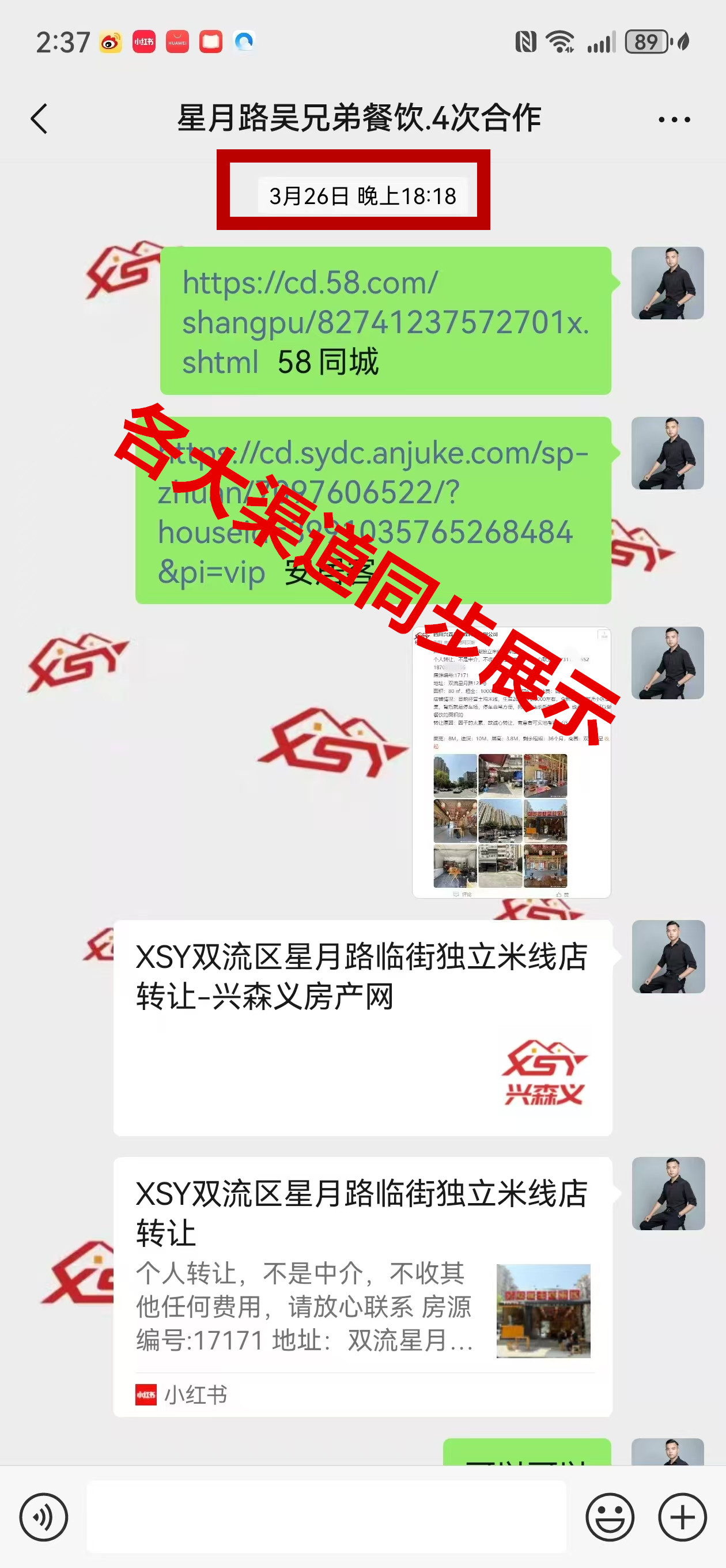Open the chat's three-dot menu
Viewport: 726px width, 1568px height.
coord(674,119)
